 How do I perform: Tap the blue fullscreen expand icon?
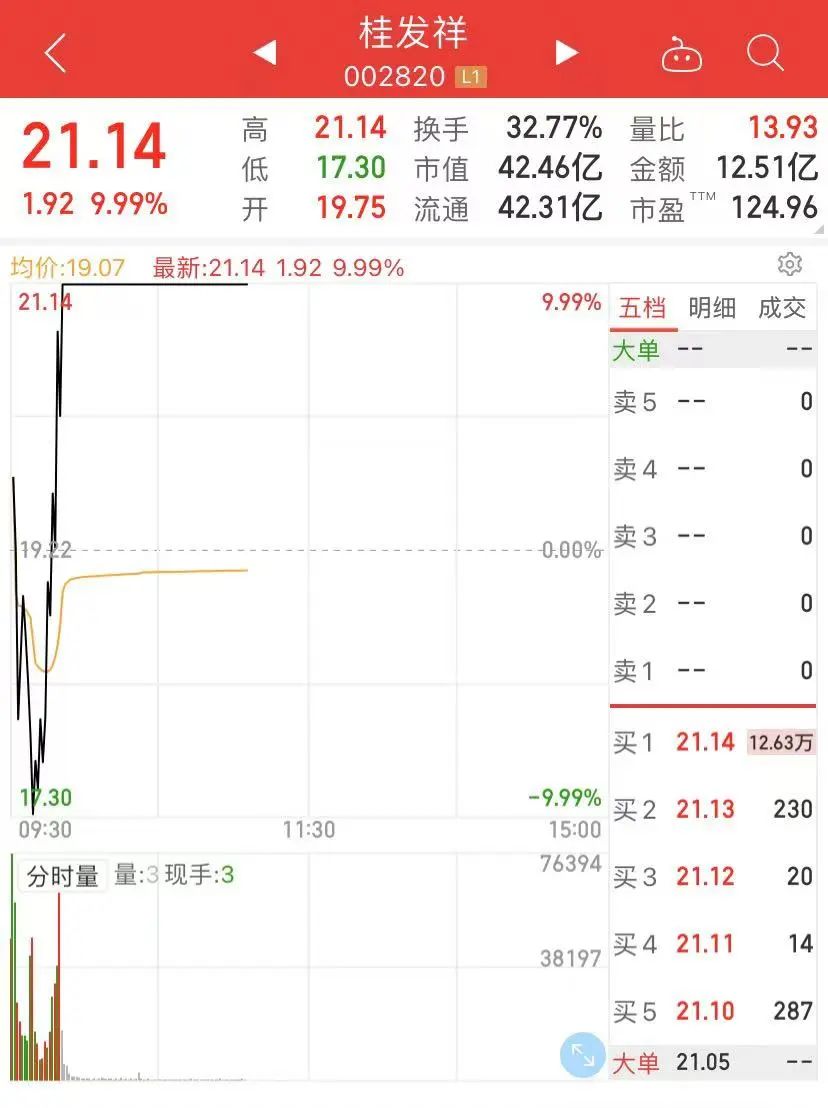(581, 1055)
